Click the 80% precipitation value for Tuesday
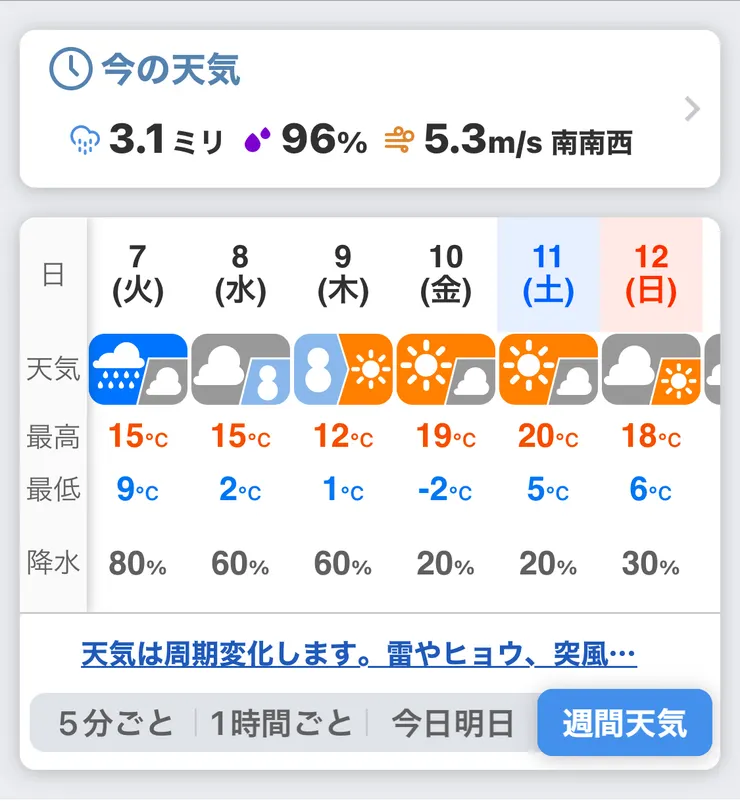 138,563
